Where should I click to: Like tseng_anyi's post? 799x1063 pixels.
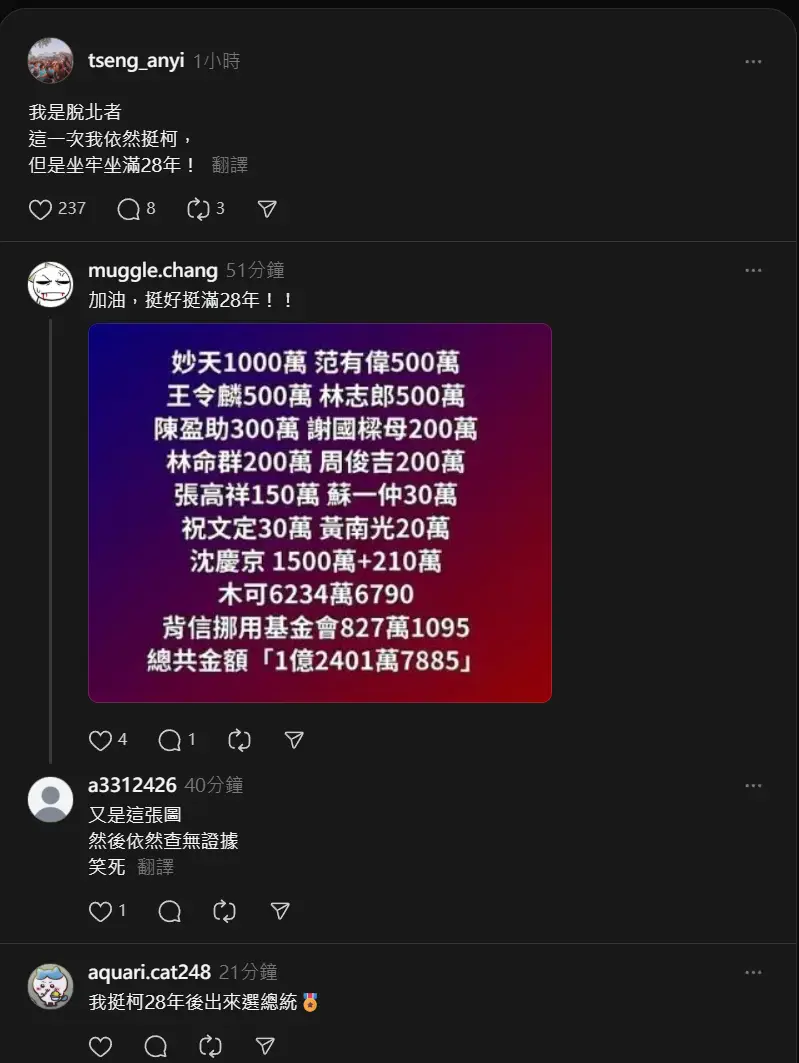pyautogui.click(x=40, y=209)
